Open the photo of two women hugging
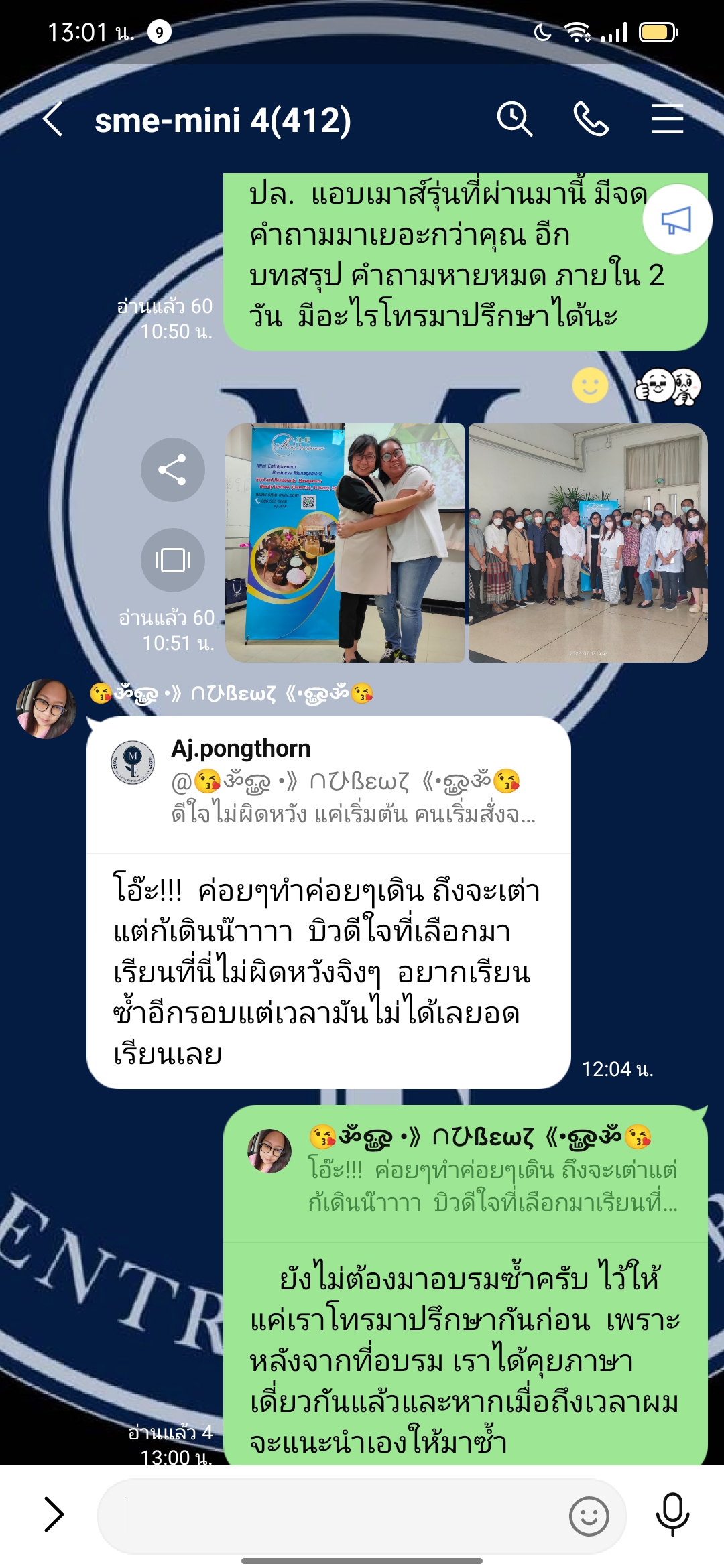The height and width of the screenshot is (1568, 724). pyautogui.click(x=345, y=543)
